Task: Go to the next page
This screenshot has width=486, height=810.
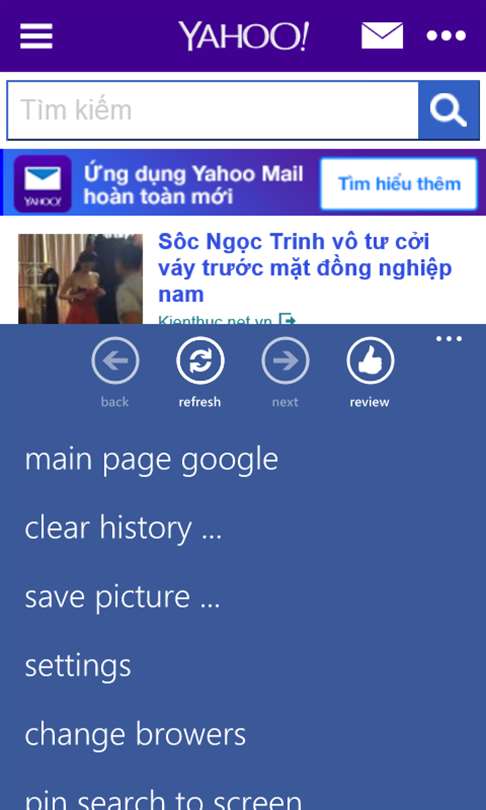Action: click(285, 361)
